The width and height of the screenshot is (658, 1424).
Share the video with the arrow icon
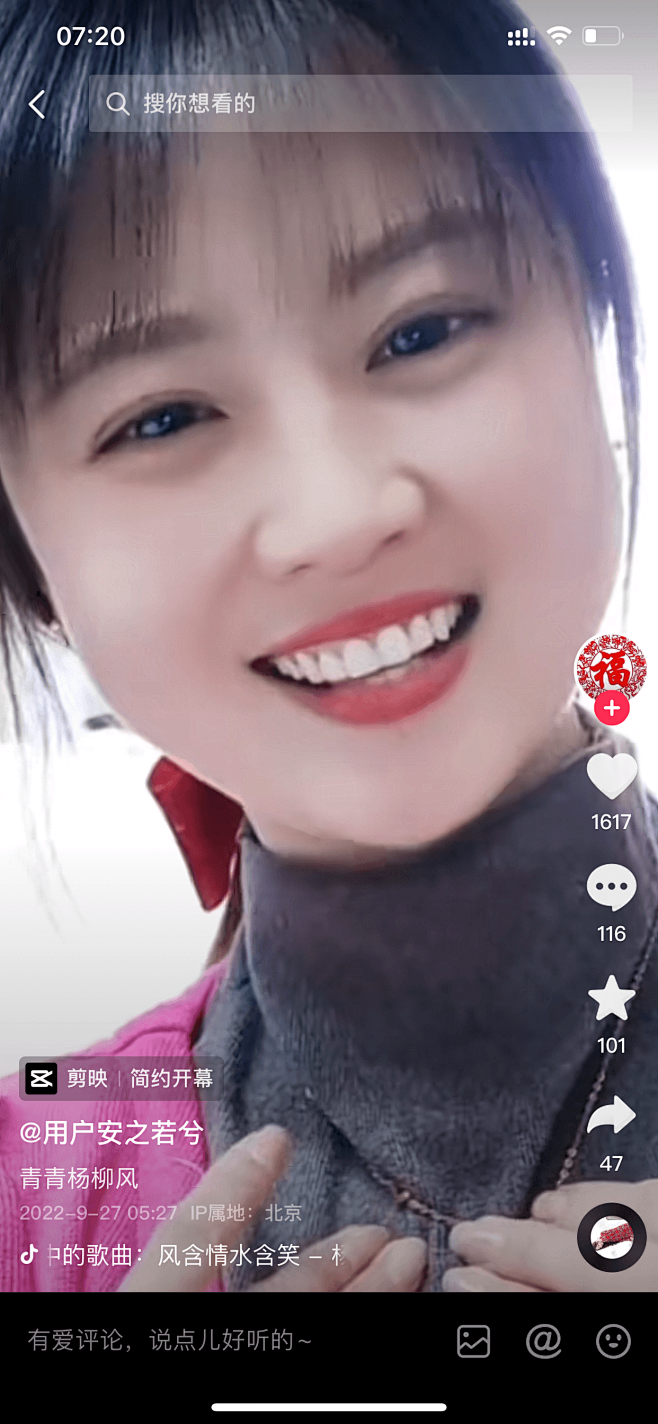tap(611, 1116)
